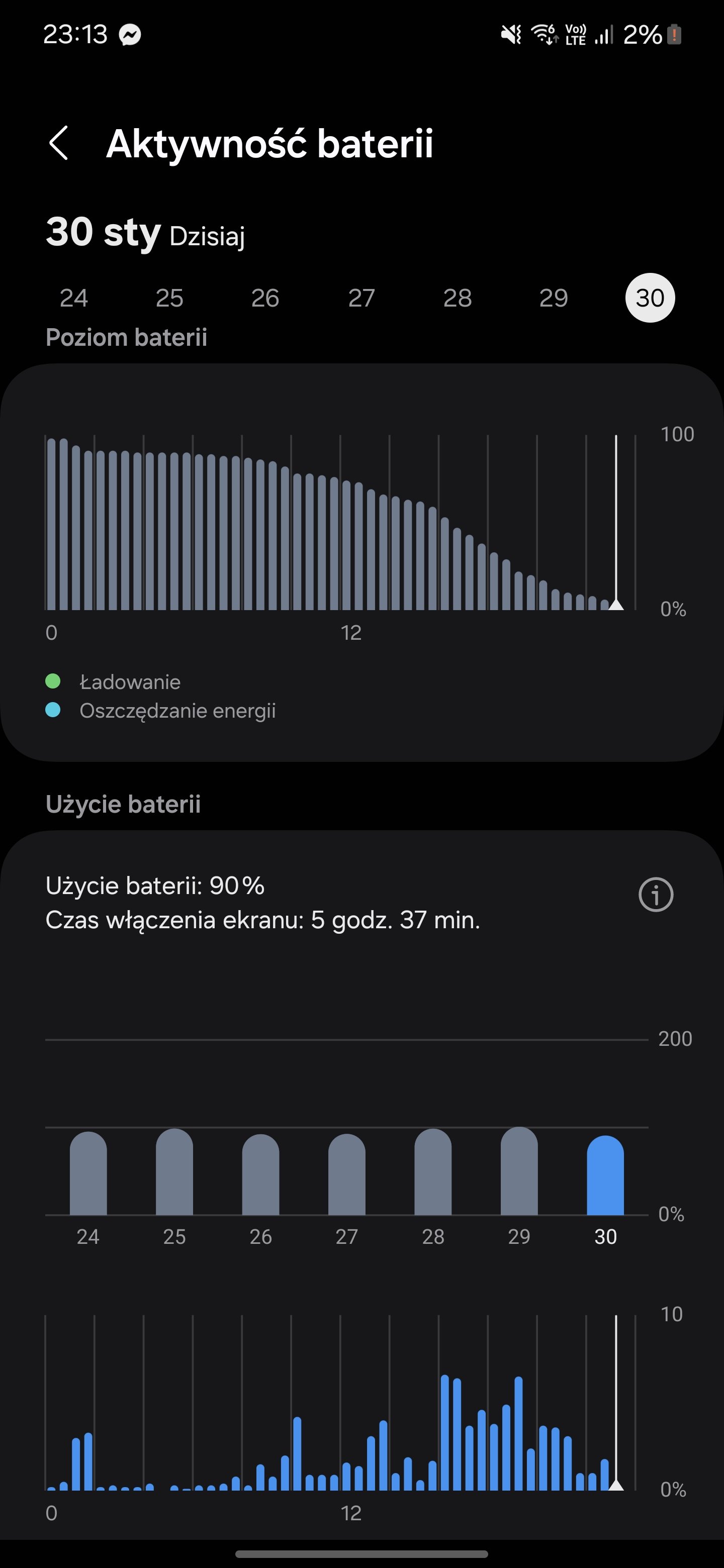Select day 29 in the date row
Image resolution: width=724 pixels, height=1568 pixels.
[554, 298]
